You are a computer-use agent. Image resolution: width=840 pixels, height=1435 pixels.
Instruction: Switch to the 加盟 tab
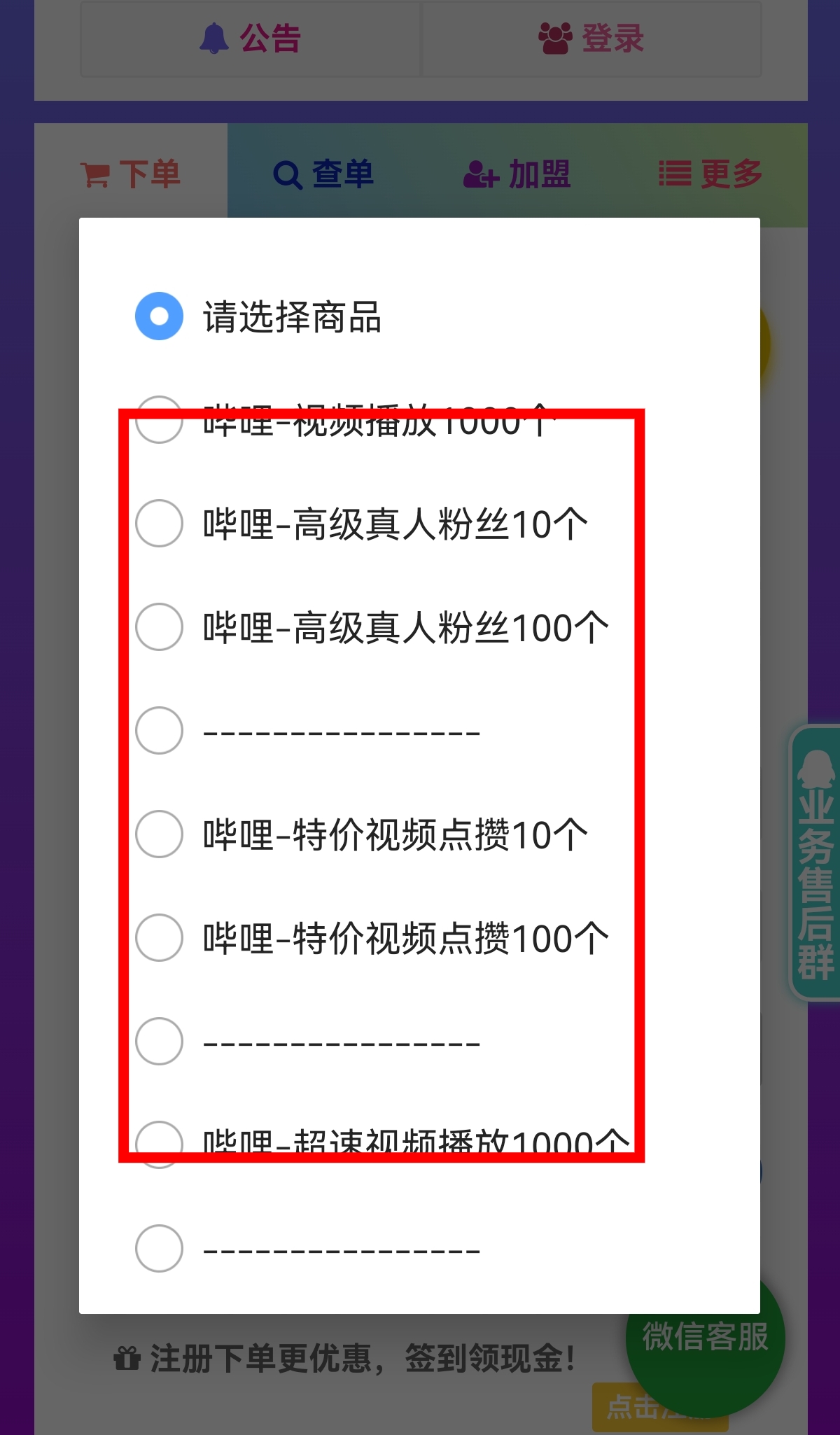pyautogui.click(x=517, y=174)
